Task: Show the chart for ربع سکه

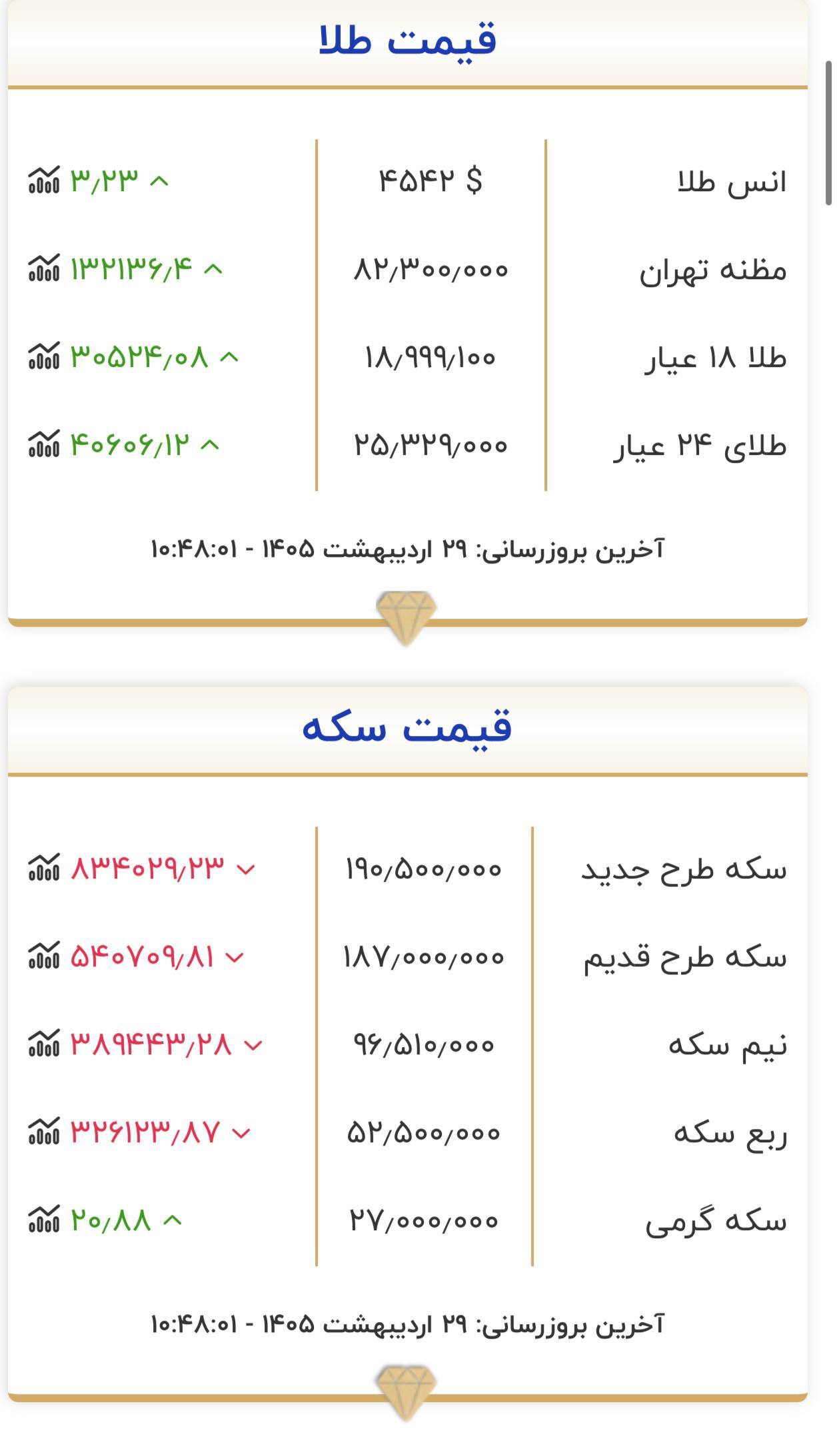Action: [x=44, y=1132]
